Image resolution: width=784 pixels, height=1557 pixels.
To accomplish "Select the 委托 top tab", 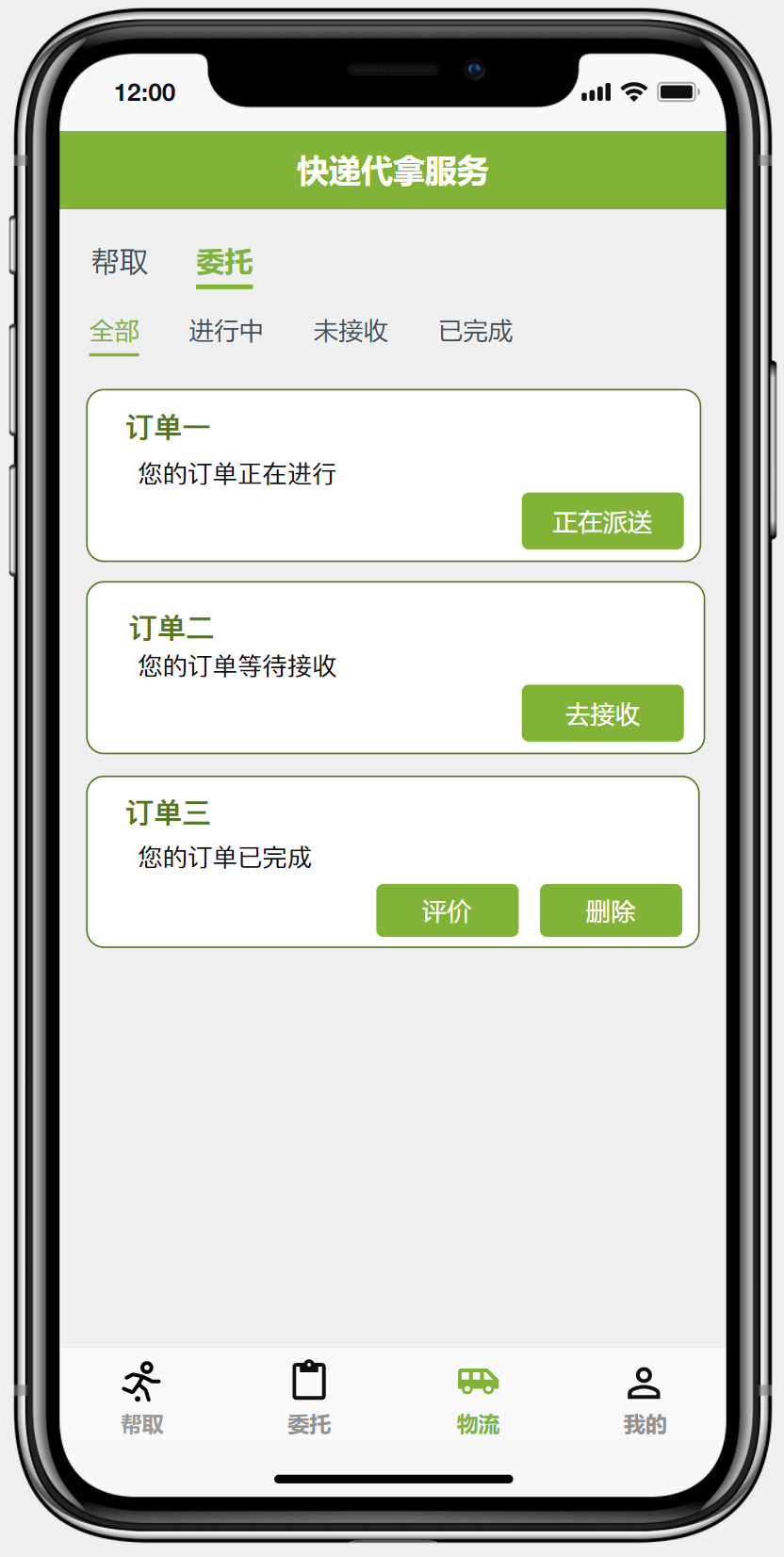I will (224, 262).
